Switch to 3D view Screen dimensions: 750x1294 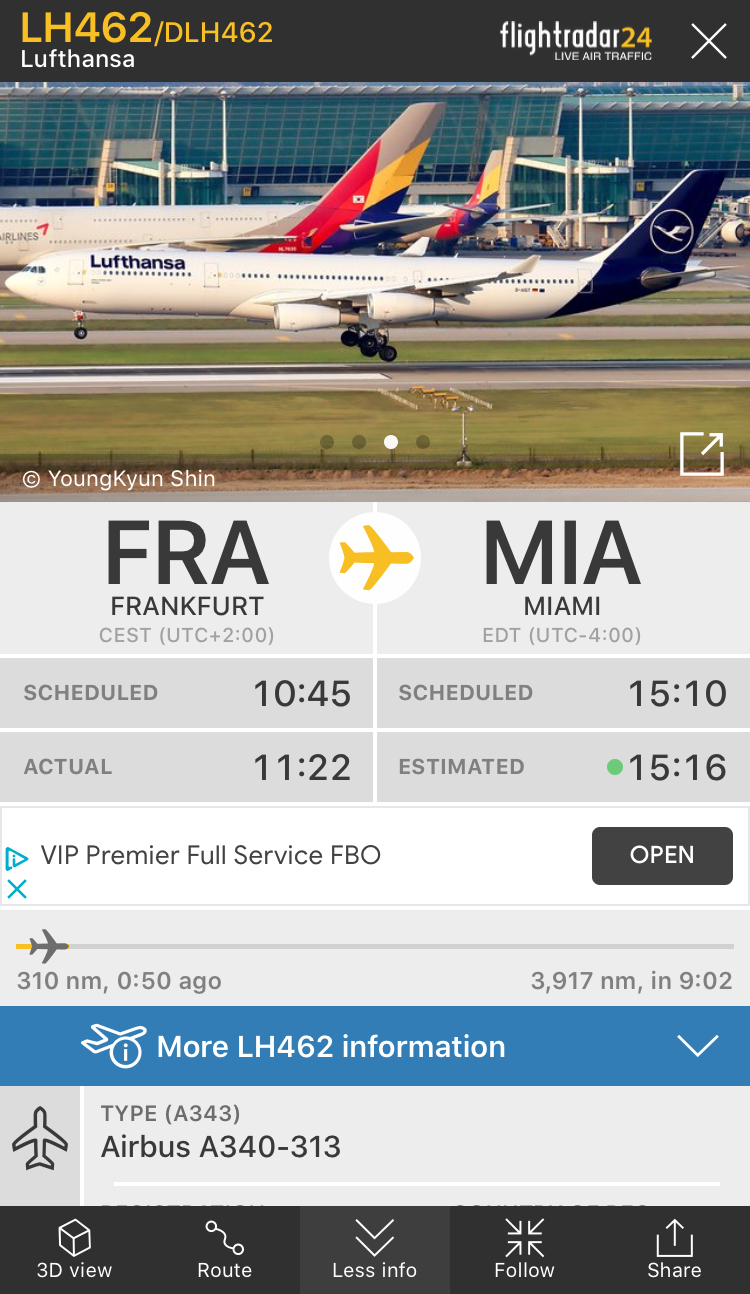tap(75, 1249)
